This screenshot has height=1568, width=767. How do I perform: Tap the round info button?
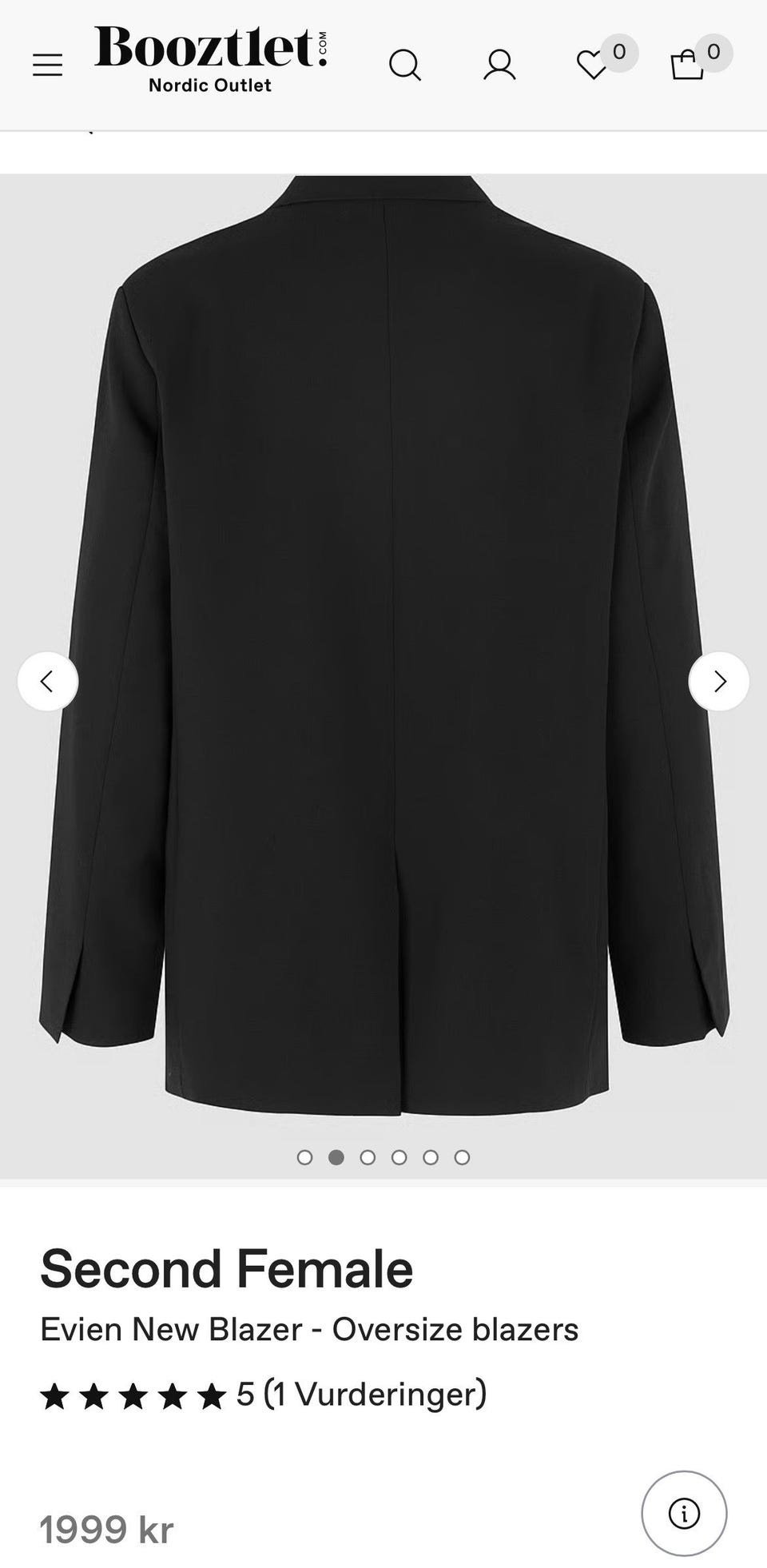pos(684,1514)
